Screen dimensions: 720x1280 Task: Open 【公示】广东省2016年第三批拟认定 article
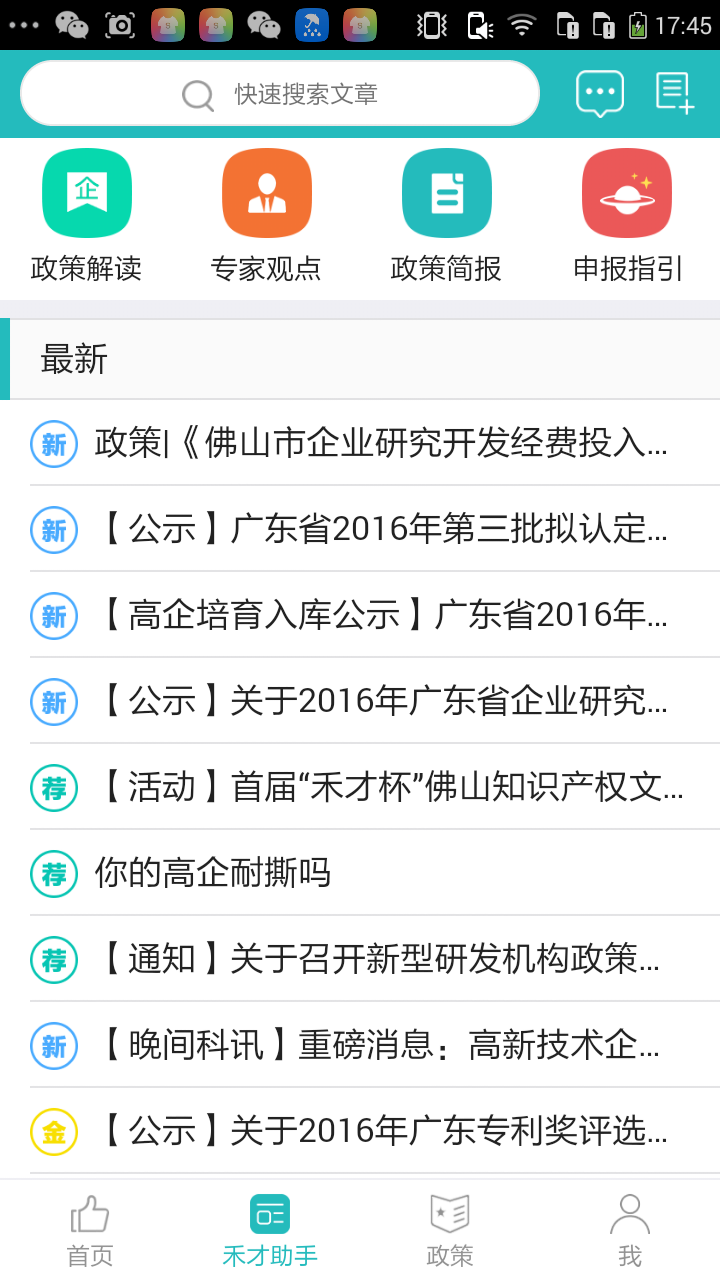coord(360,529)
